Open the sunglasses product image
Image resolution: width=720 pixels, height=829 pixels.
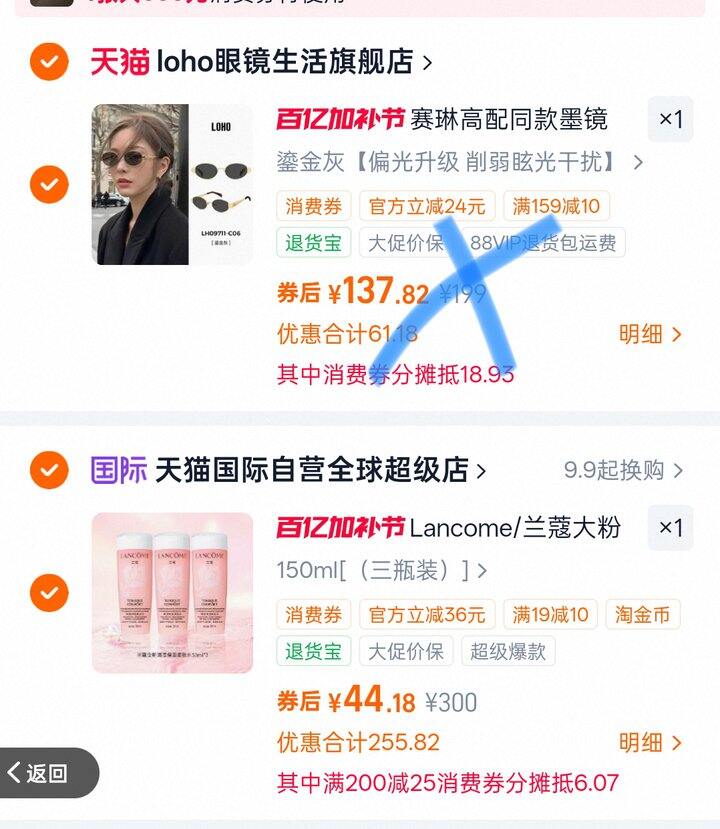(x=172, y=185)
